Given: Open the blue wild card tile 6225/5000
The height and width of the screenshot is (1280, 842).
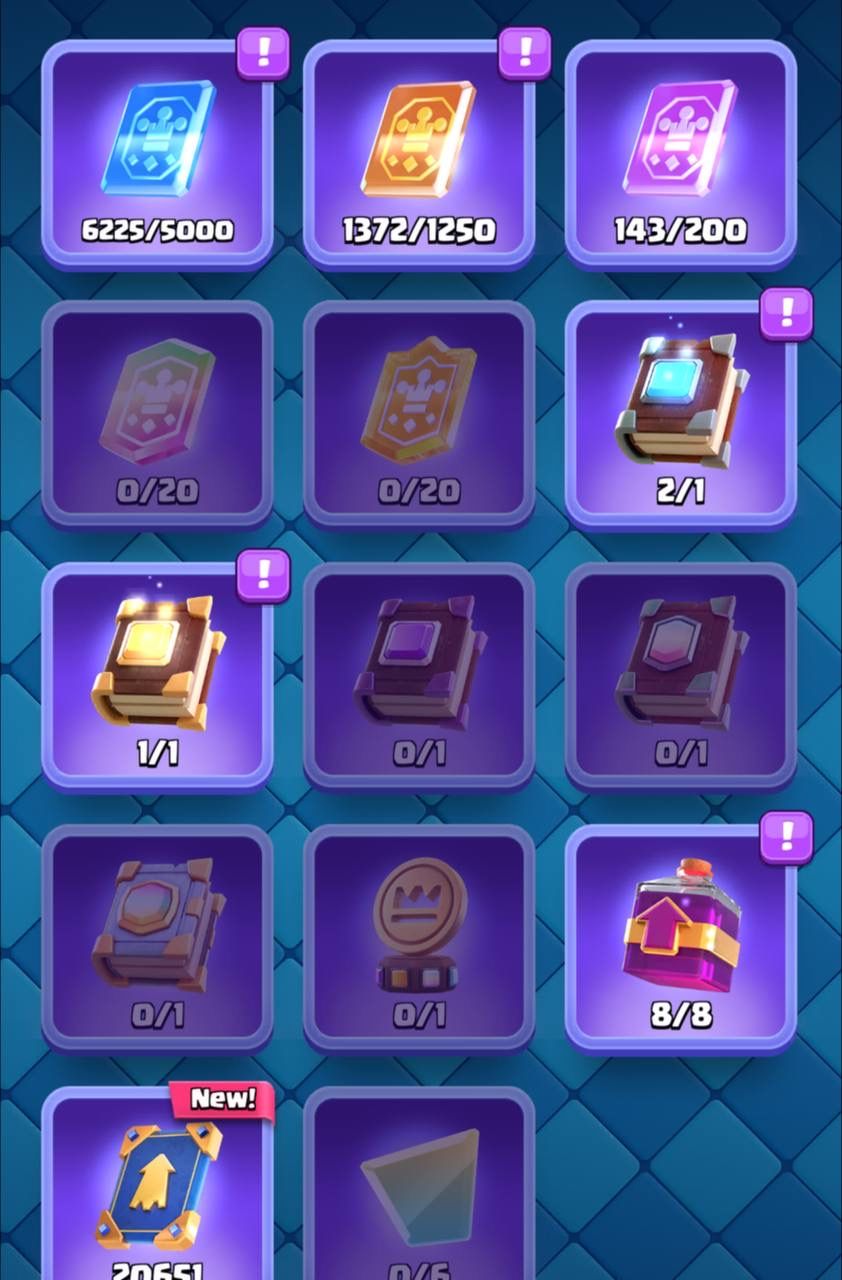Looking at the screenshot, I should pyautogui.click(x=157, y=155).
